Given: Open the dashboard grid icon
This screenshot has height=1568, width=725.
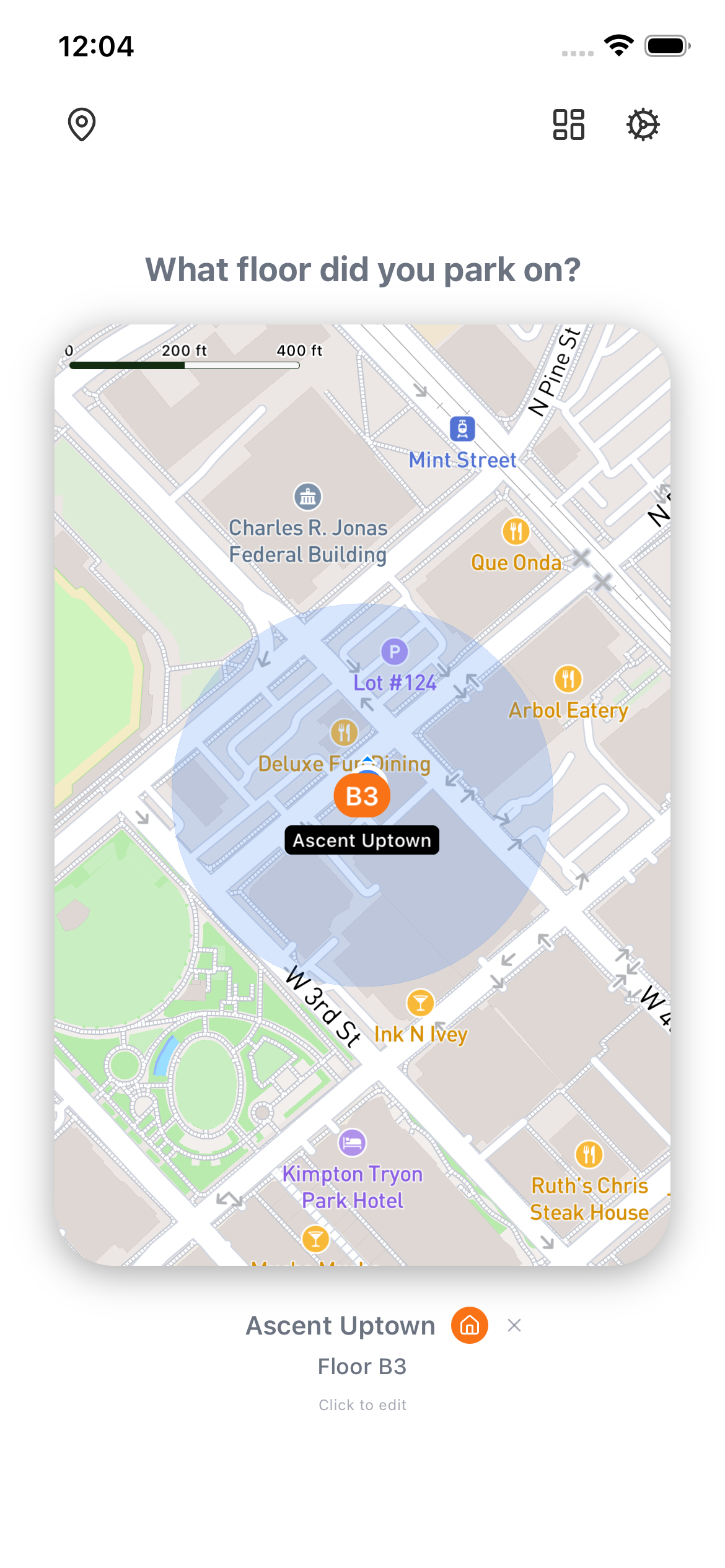Looking at the screenshot, I should click(x=569, y=124).
